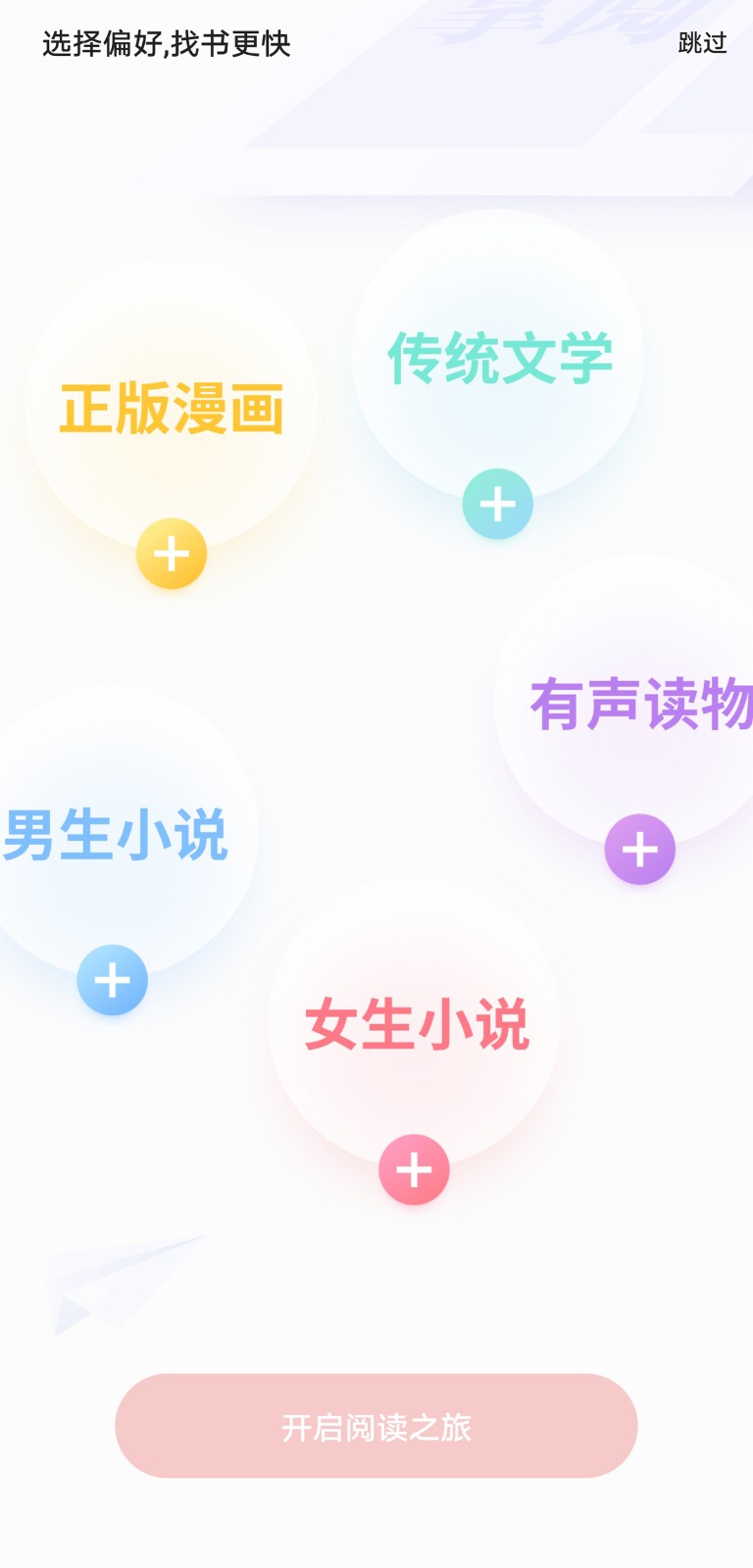The width and height of the screenshot is (753, 1568).
Task: Skip preference selection via 跳过
Action: [702, 43]
